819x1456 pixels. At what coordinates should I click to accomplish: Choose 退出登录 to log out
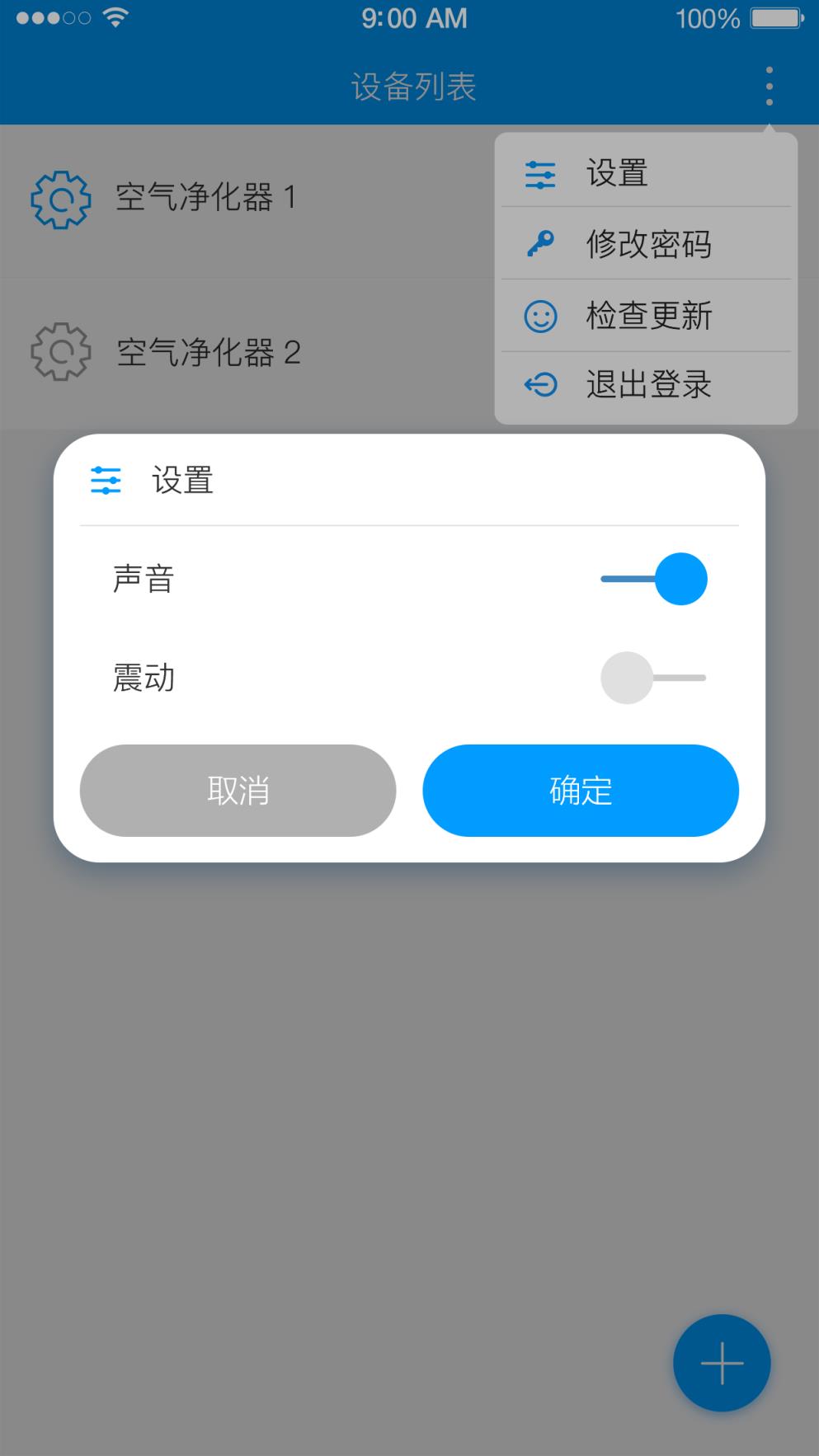click(x=647, y=385)
